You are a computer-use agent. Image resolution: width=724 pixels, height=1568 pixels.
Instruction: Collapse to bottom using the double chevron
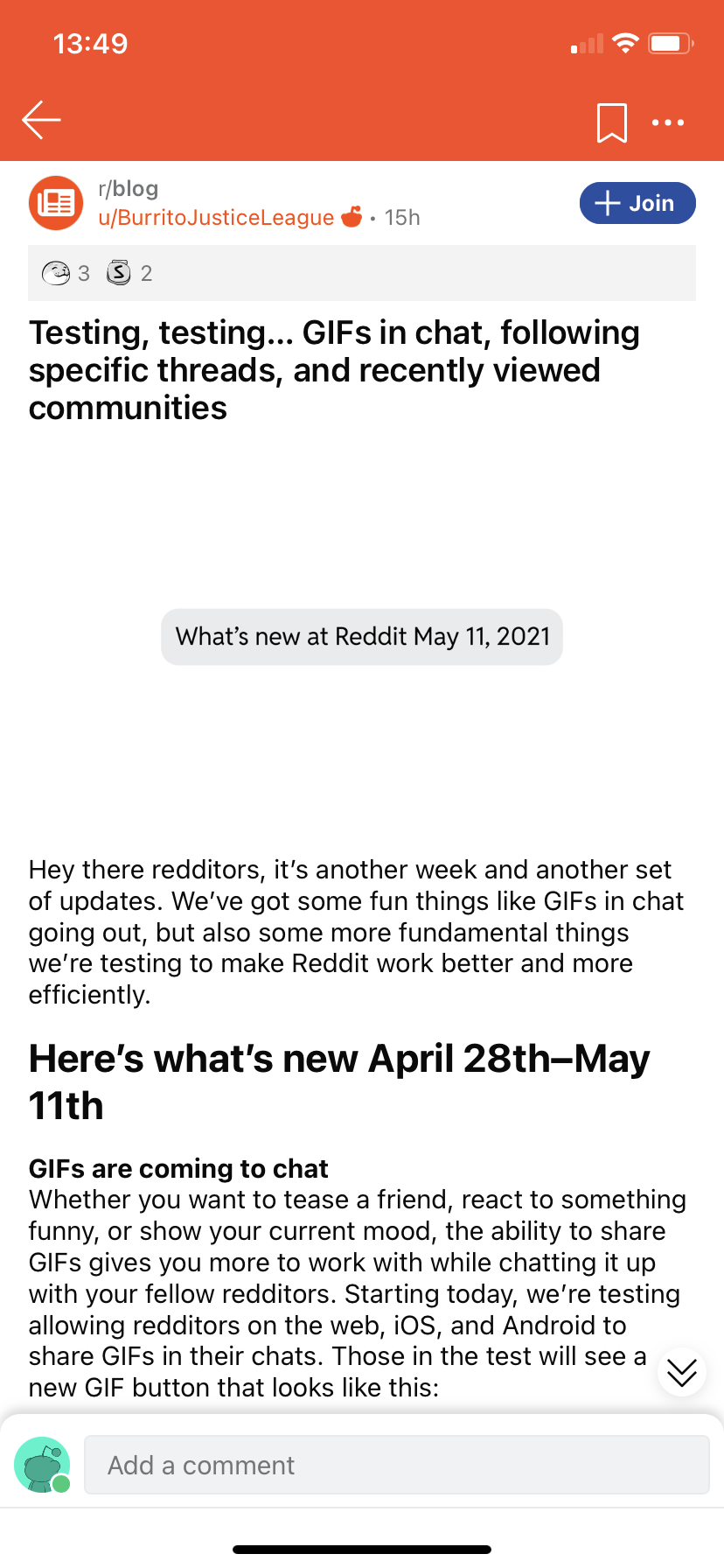click(681, 1371)
